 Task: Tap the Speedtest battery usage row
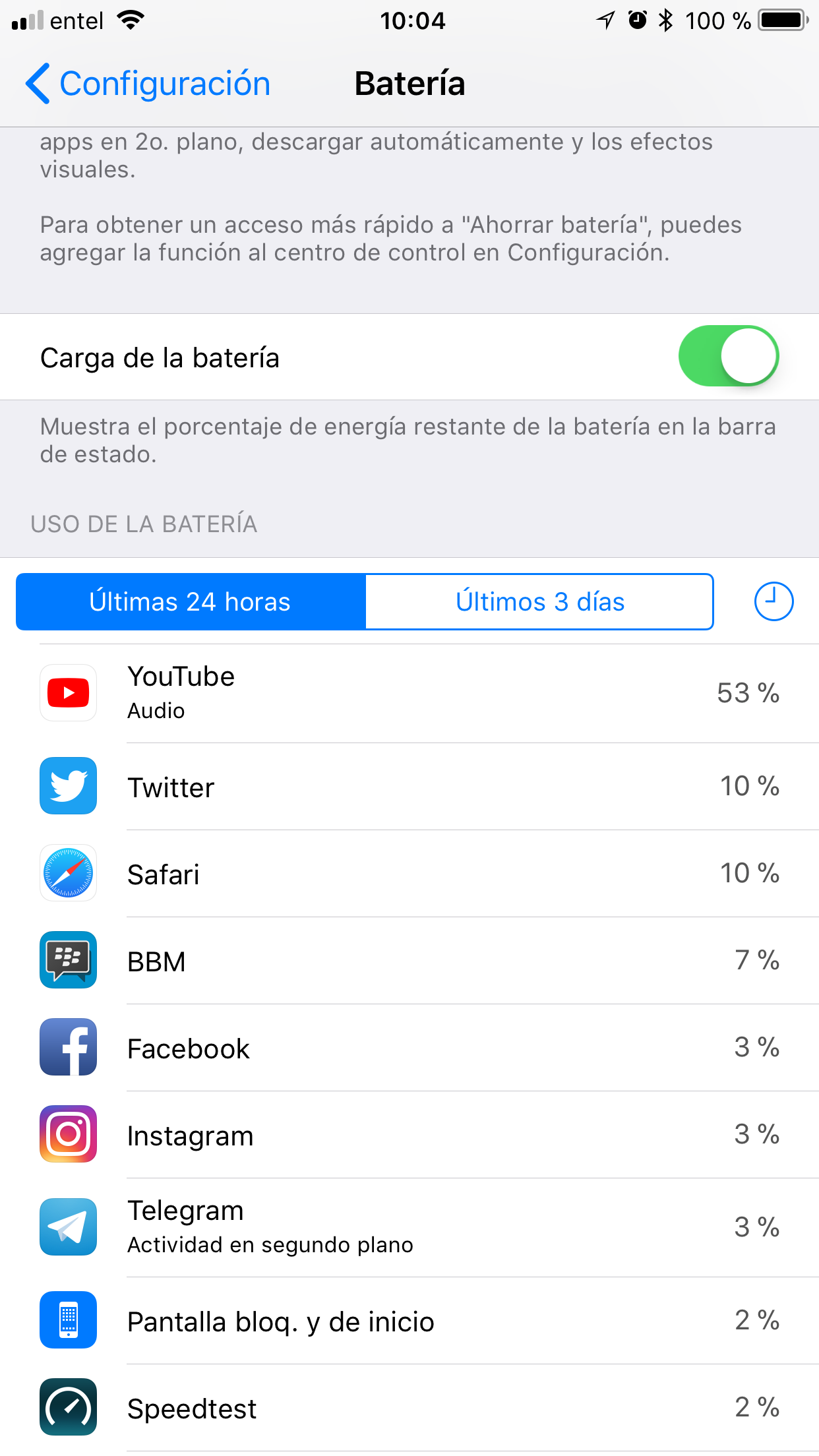[409, 1408]
